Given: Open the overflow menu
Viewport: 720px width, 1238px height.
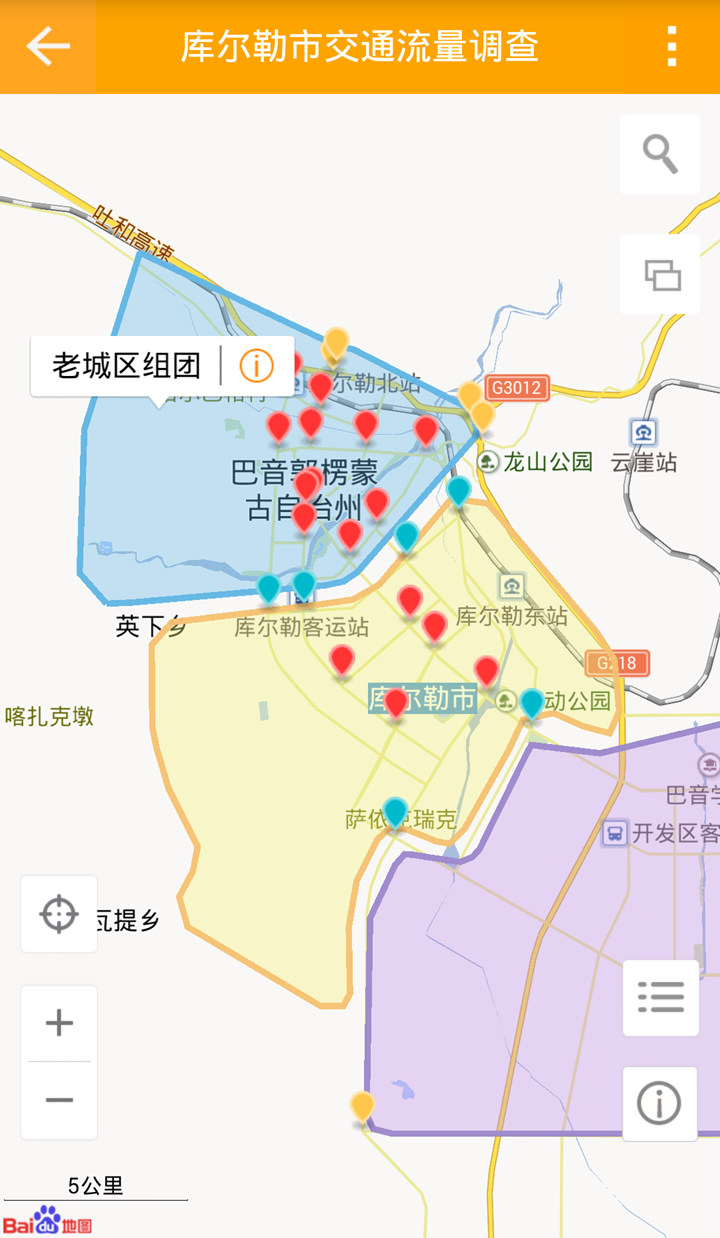Looking at the screenshot, I should click(x=672, y=46).
